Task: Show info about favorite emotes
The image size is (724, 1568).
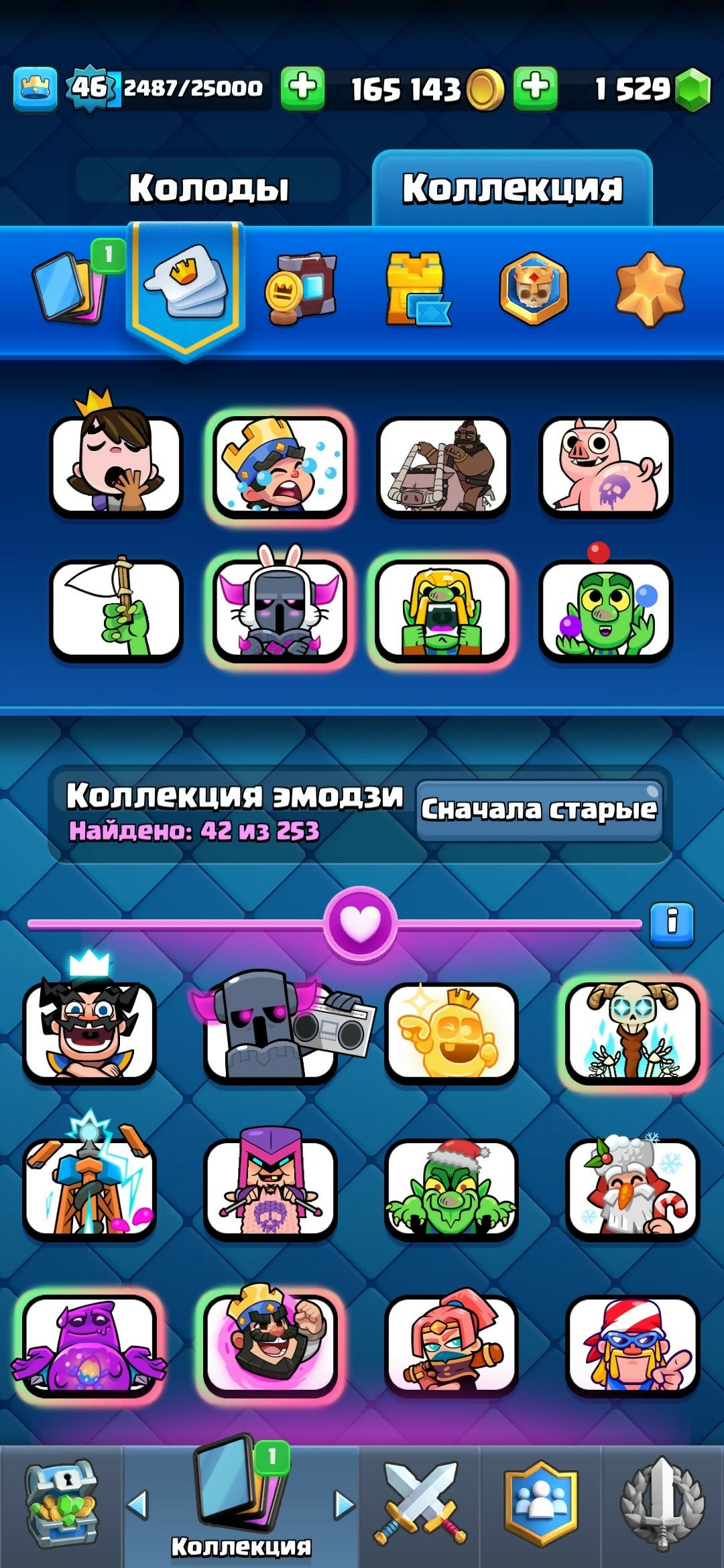Action: tap(672, 924)
